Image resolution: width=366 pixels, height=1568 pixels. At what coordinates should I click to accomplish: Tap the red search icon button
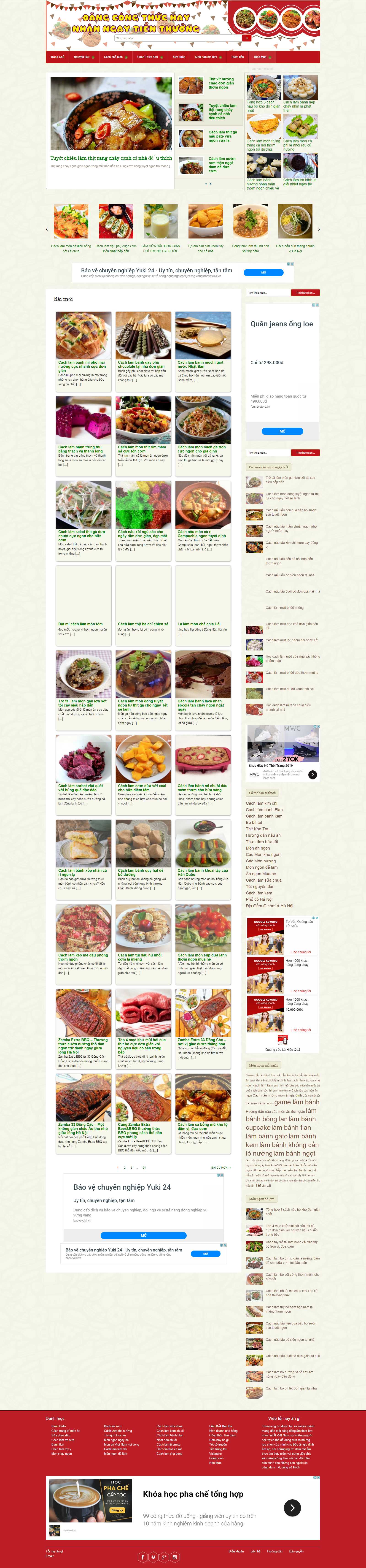(246, 38)
